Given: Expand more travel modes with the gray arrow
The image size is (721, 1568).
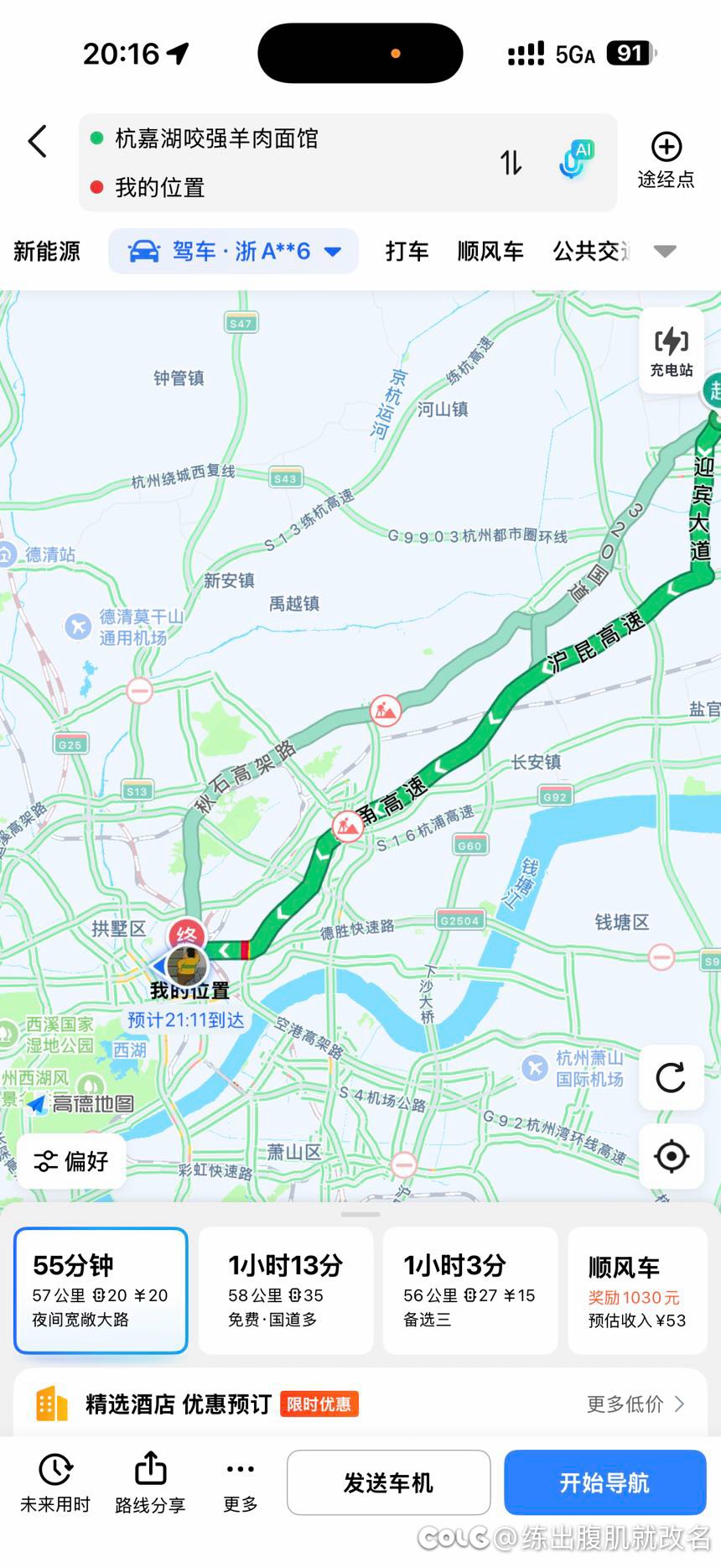Looking at the screenshot, I should point(665,251).
